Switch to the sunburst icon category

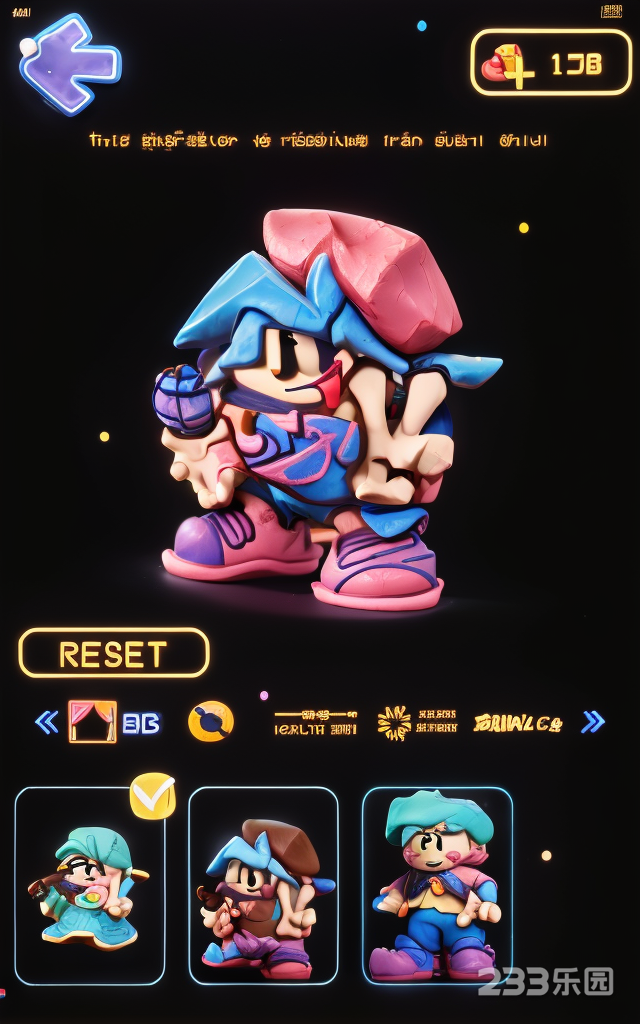click(x=394, y=722)
